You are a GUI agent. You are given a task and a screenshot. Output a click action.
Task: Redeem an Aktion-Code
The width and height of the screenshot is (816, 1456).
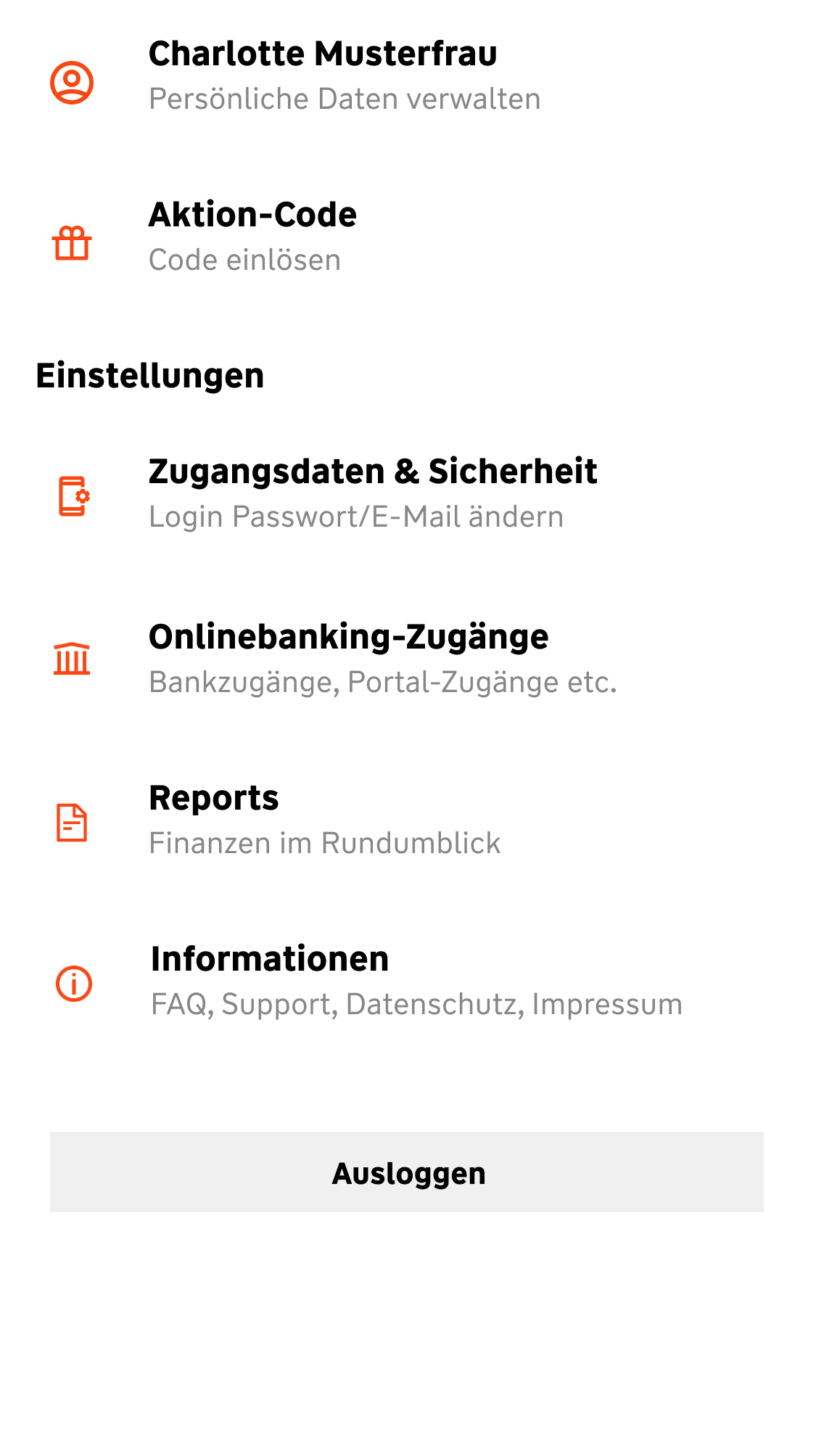(252, 237)
